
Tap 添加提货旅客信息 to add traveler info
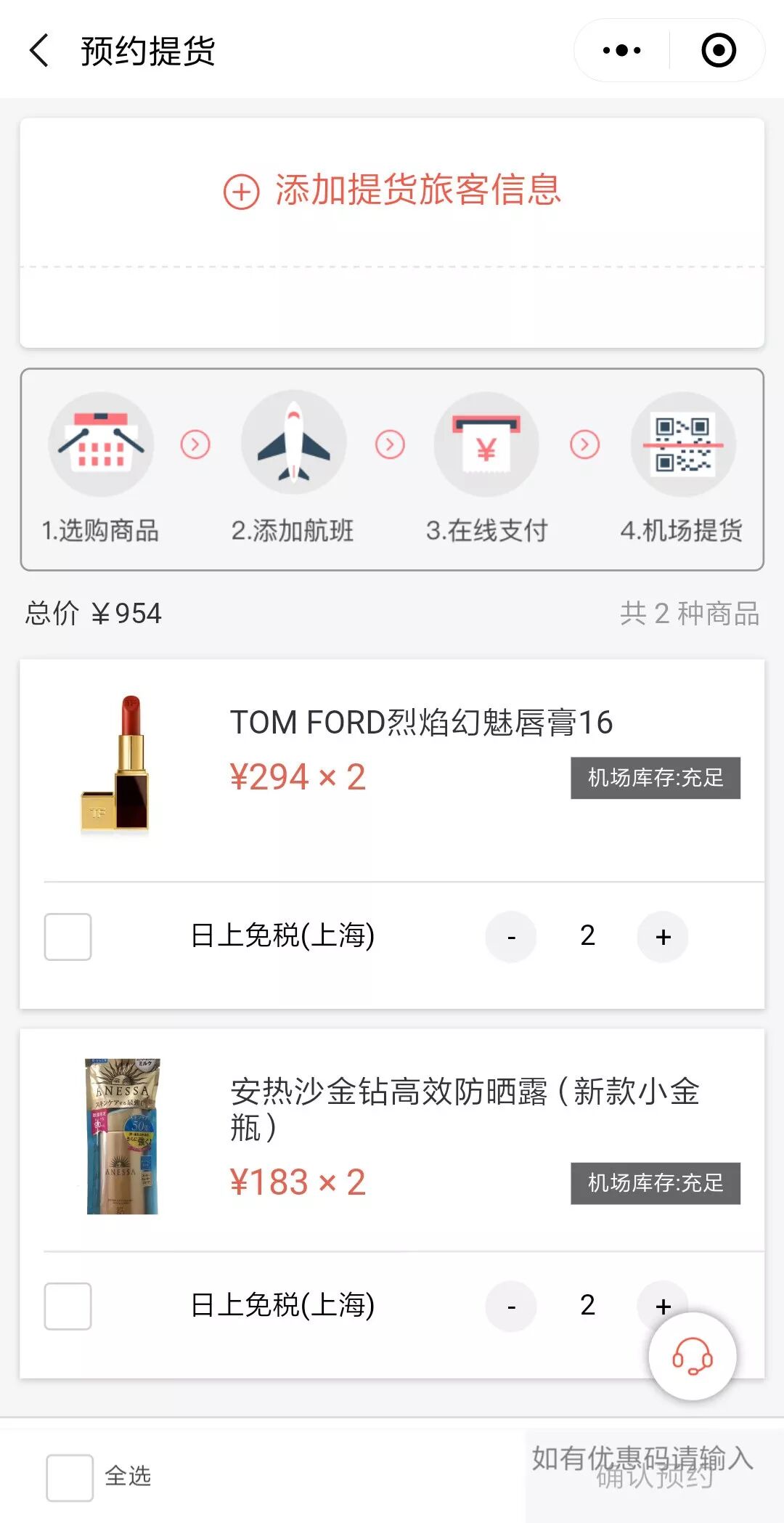[x=393, y=191]
